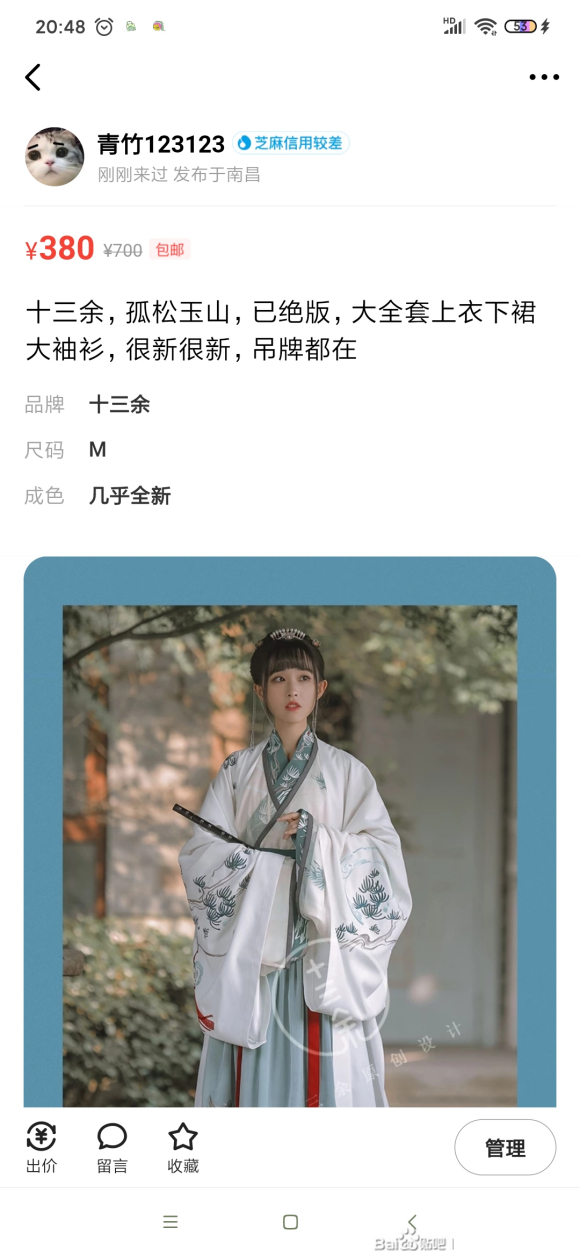Go back using the top-left arrow
The image size is (580, 1257).
(33, 77)
